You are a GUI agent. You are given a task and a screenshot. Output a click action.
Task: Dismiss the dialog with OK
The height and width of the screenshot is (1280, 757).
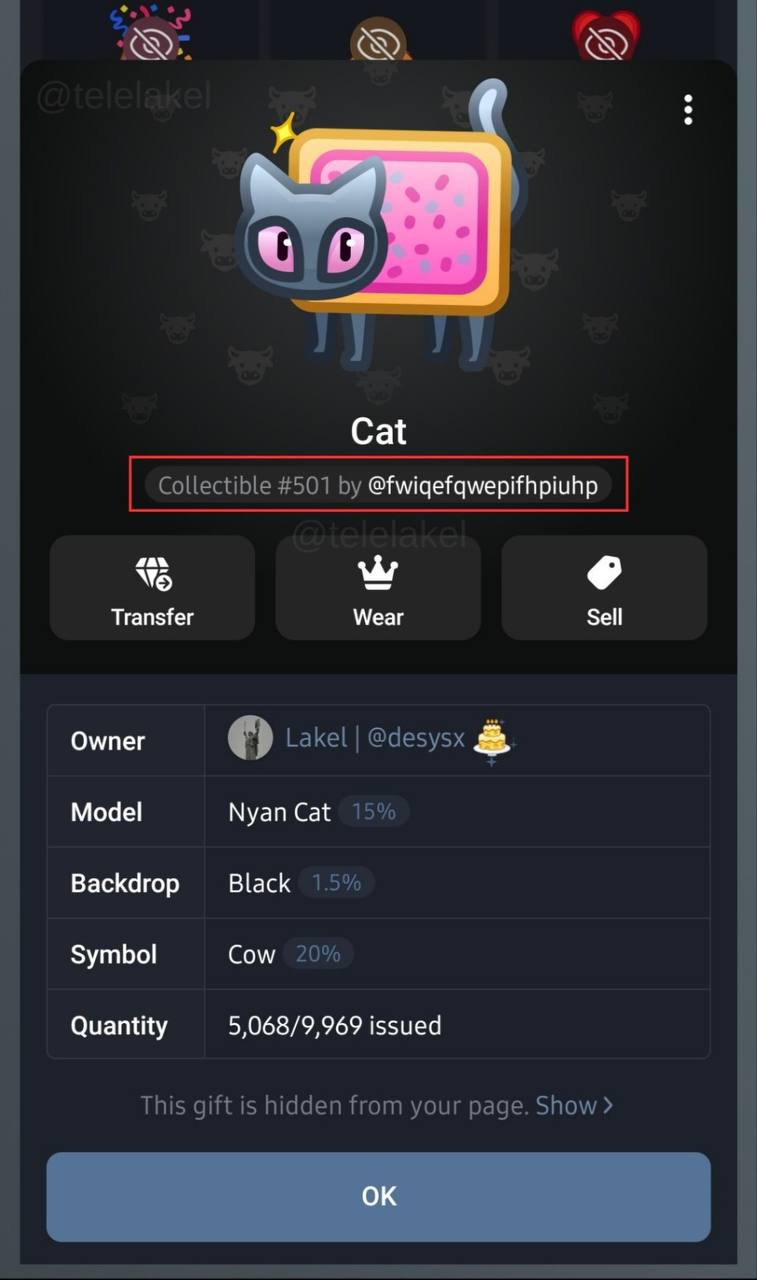pos(378,1196)
